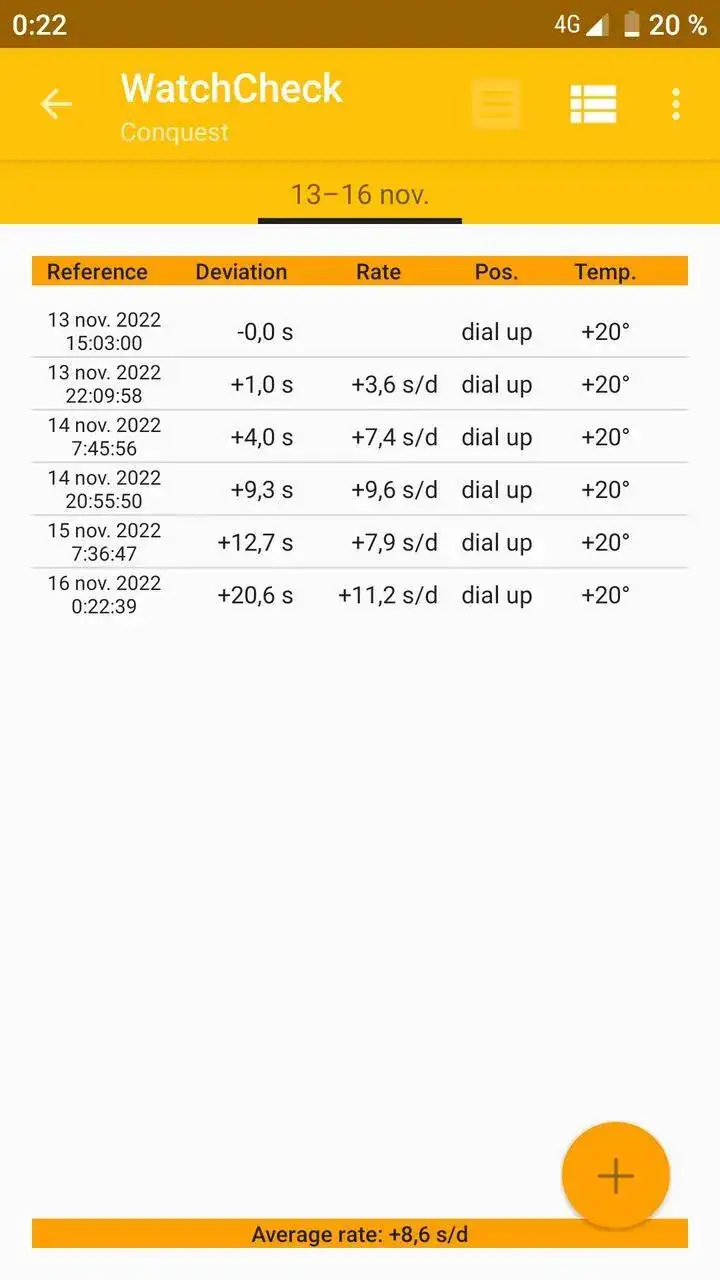The image size is (720, 1280).
Task: Switch to the compact list view icon
Action: (x=496, y=104)
